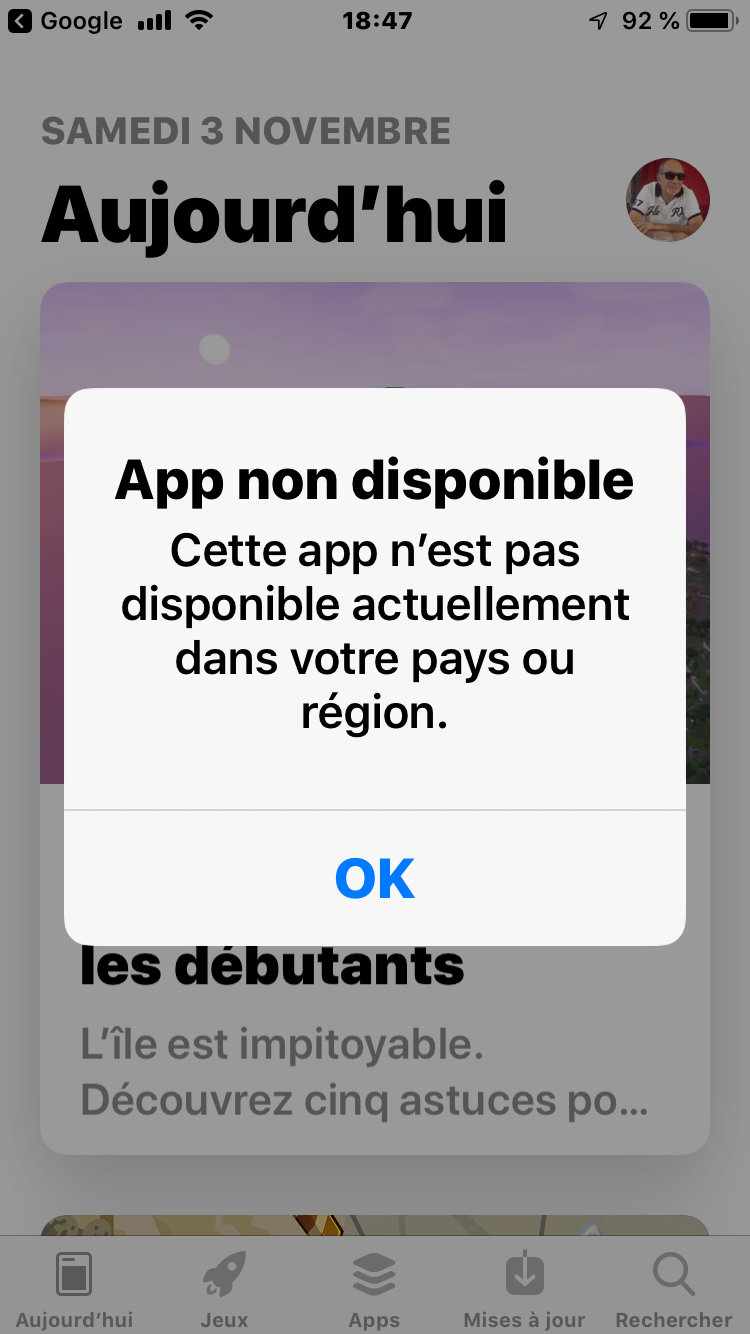The width and height of the screenshot is (750, 1334).
Task: Dismiss the alert with OK
Action: [x=375, y=878]
